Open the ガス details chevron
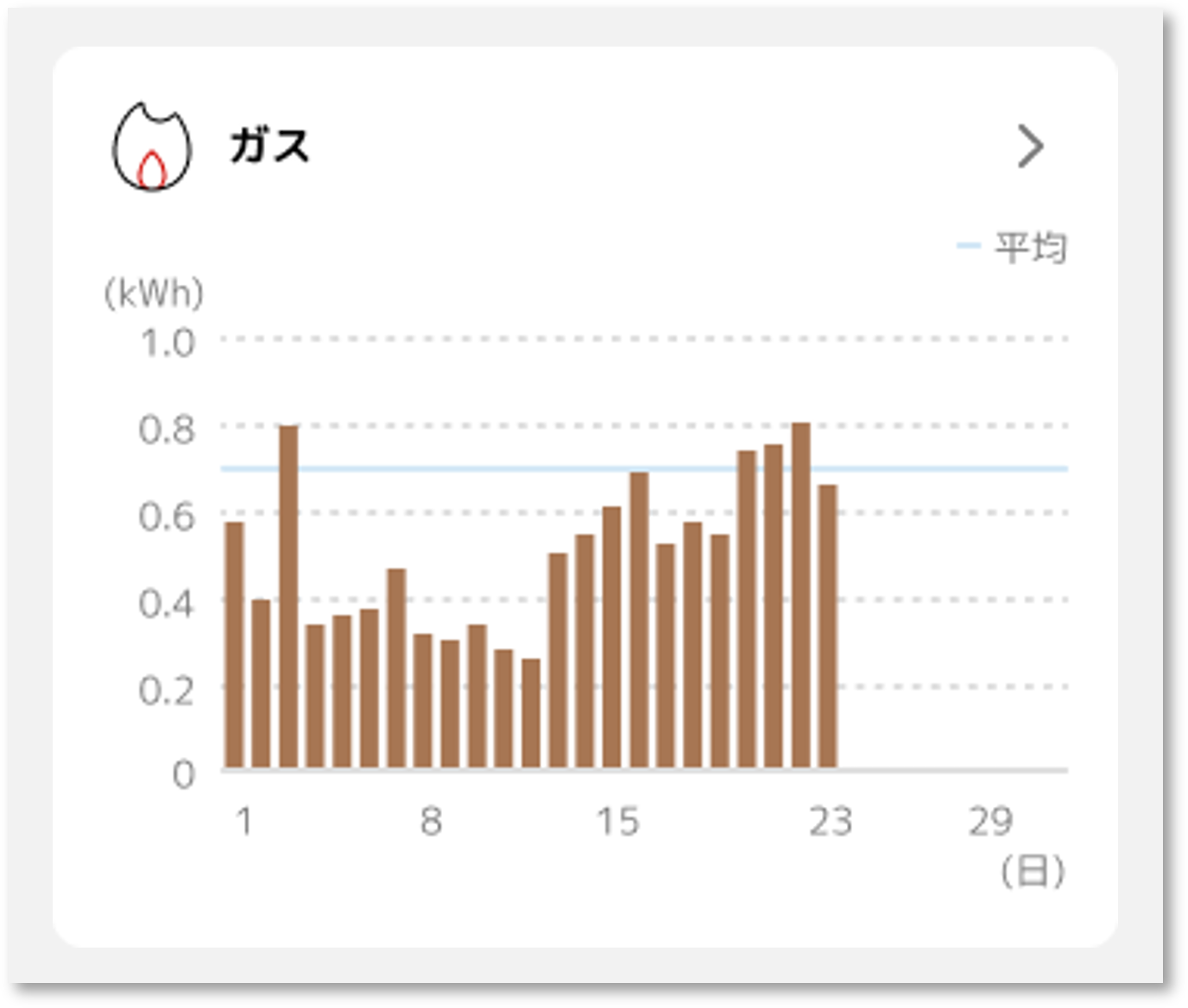 point(1030,146)
